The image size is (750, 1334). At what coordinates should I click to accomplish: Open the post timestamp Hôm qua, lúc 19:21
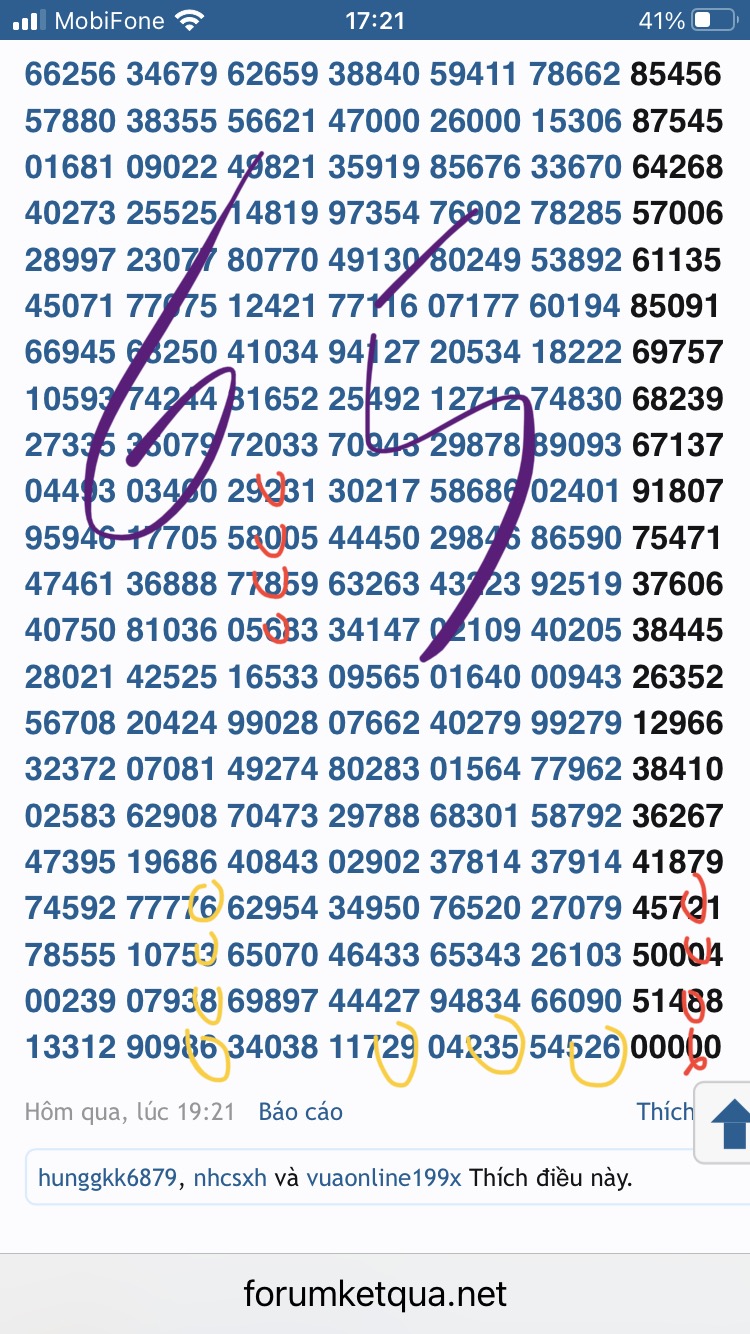pos(130,1111)
